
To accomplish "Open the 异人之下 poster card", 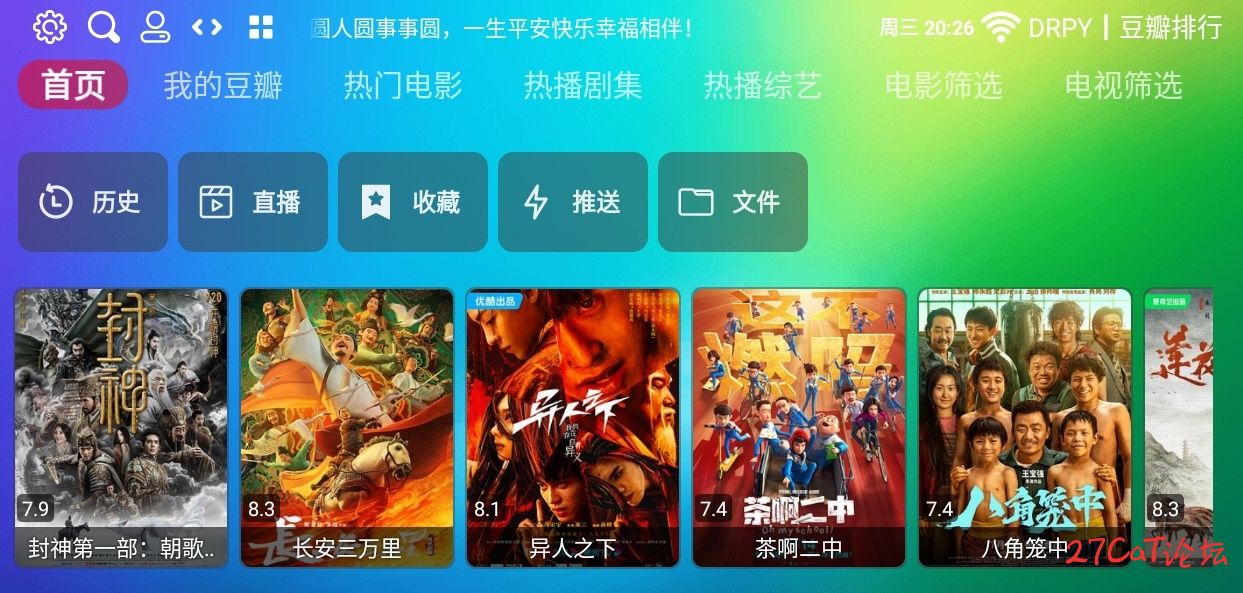I will [573, 428].
